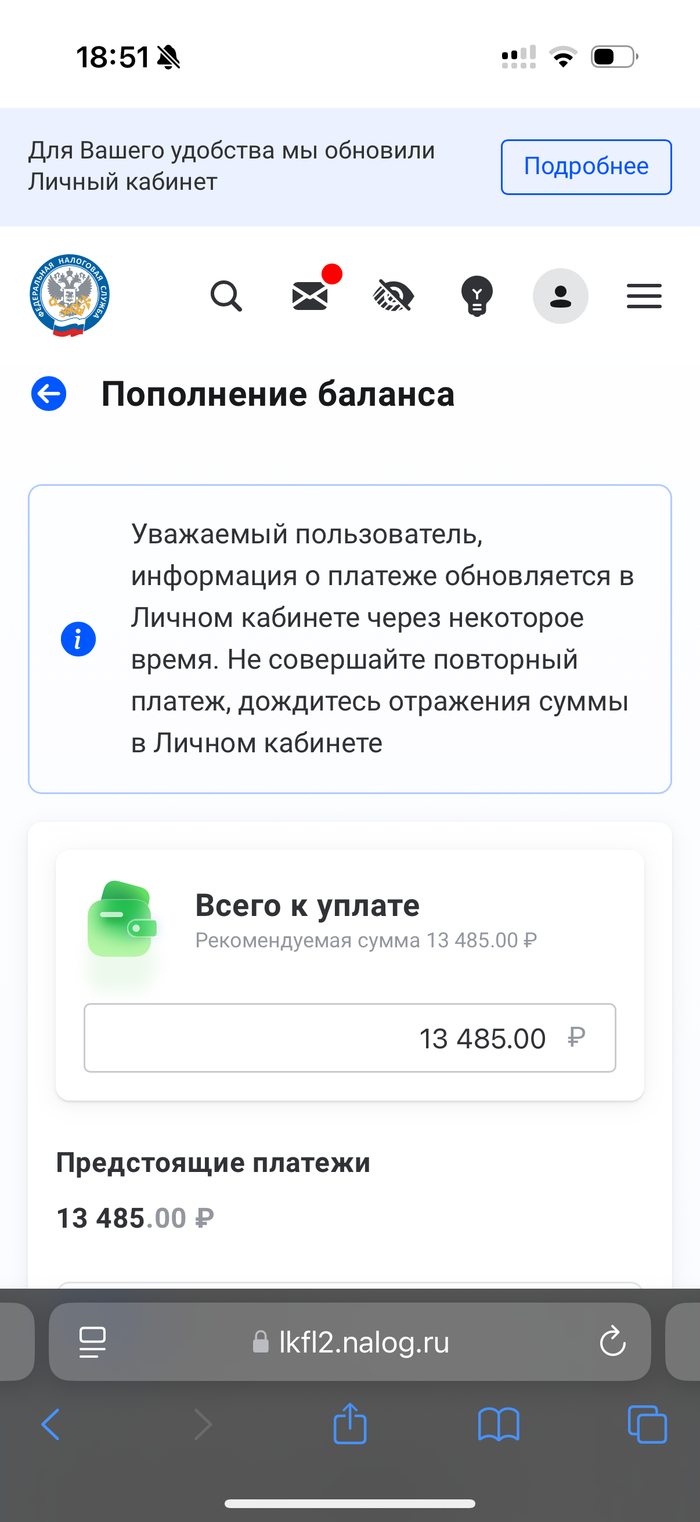This screenshot has width=700, height=1522.
Task: Open the hamburger menu
Action: [x=644, y=296]
